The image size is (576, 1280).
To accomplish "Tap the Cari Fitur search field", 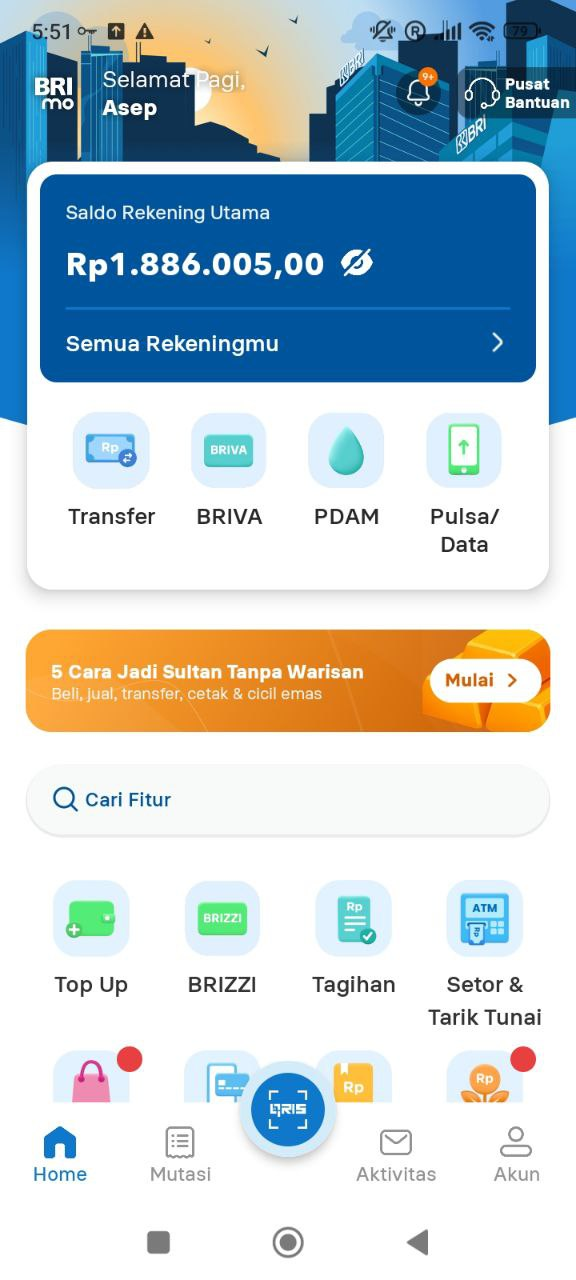I will pyautogui.click(x=288, y=800).
